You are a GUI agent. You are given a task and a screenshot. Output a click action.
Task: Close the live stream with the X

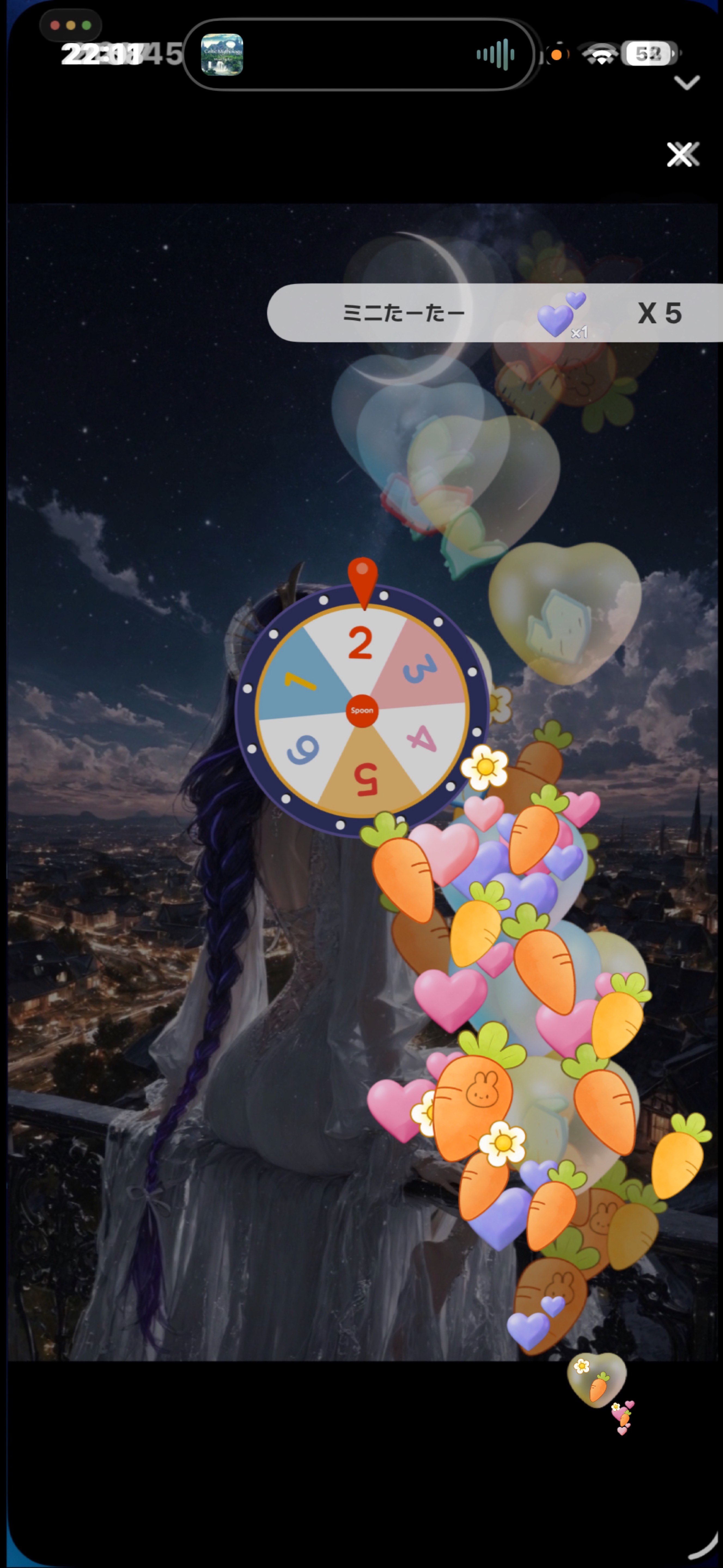coord(681,155)
